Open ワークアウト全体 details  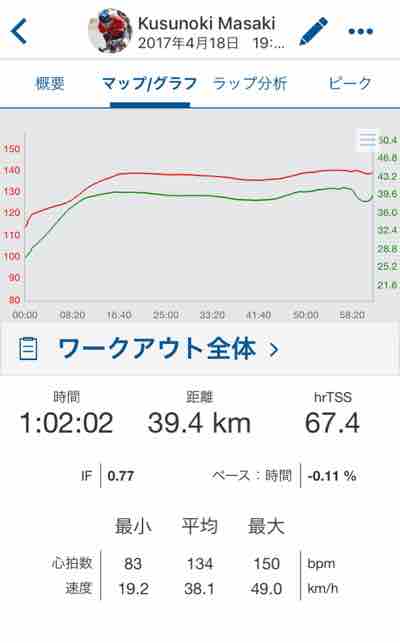click(x=200, y=349)
